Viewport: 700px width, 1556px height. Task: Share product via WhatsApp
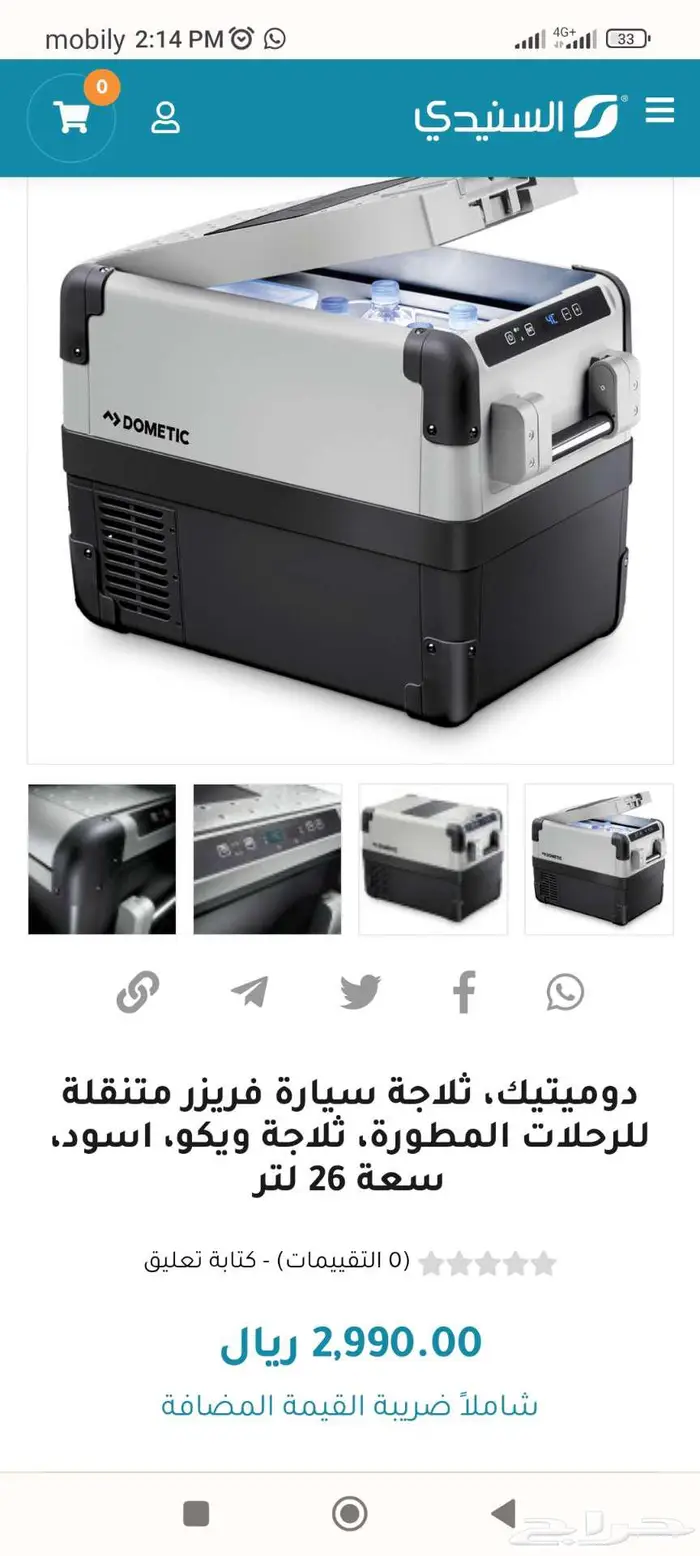(565, 993)
